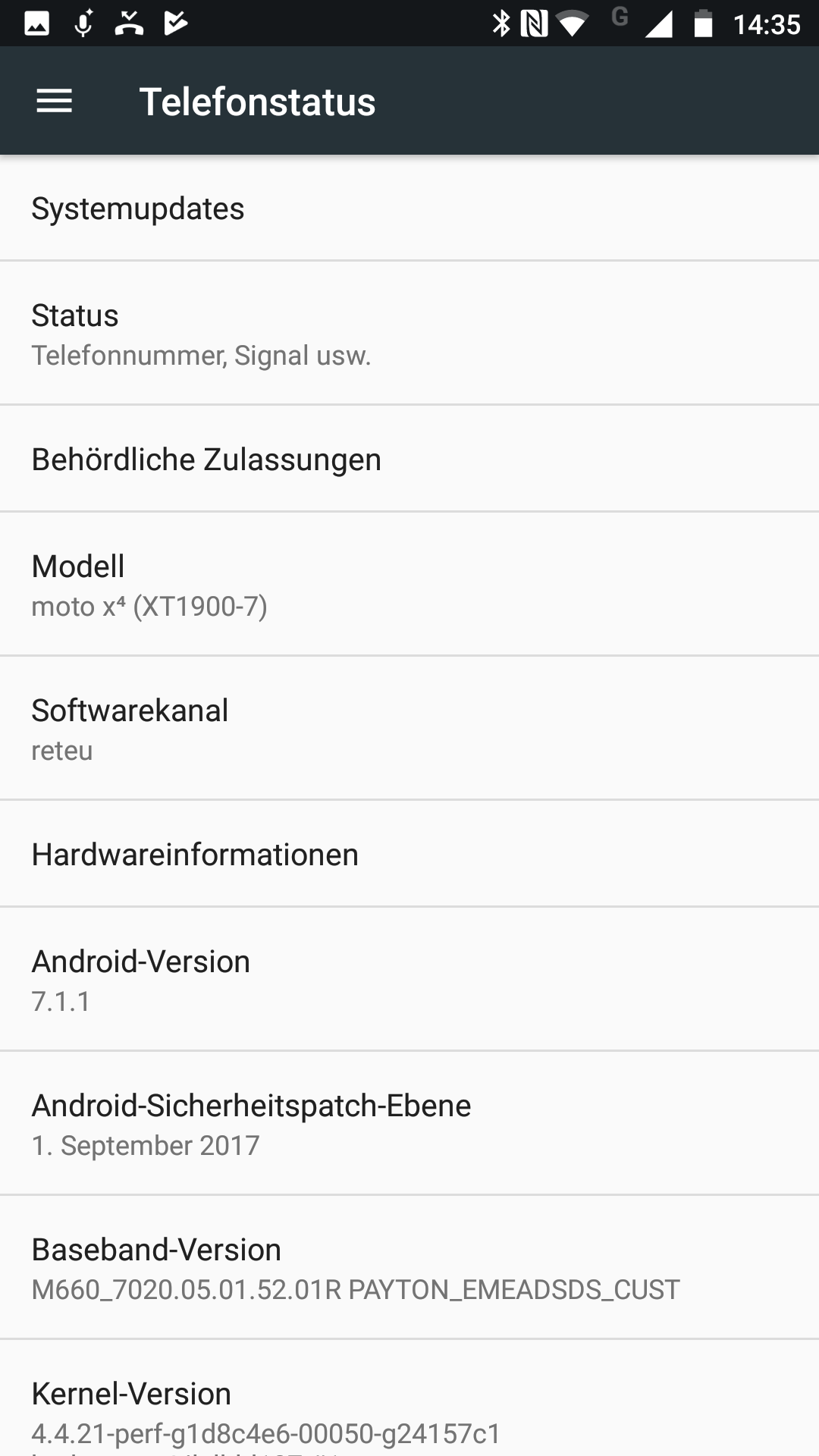Image resolution: width=819 pixels, height=1456 pixels.
Task: Tap the Baseband-Version row
Action: coord(409,1268)
